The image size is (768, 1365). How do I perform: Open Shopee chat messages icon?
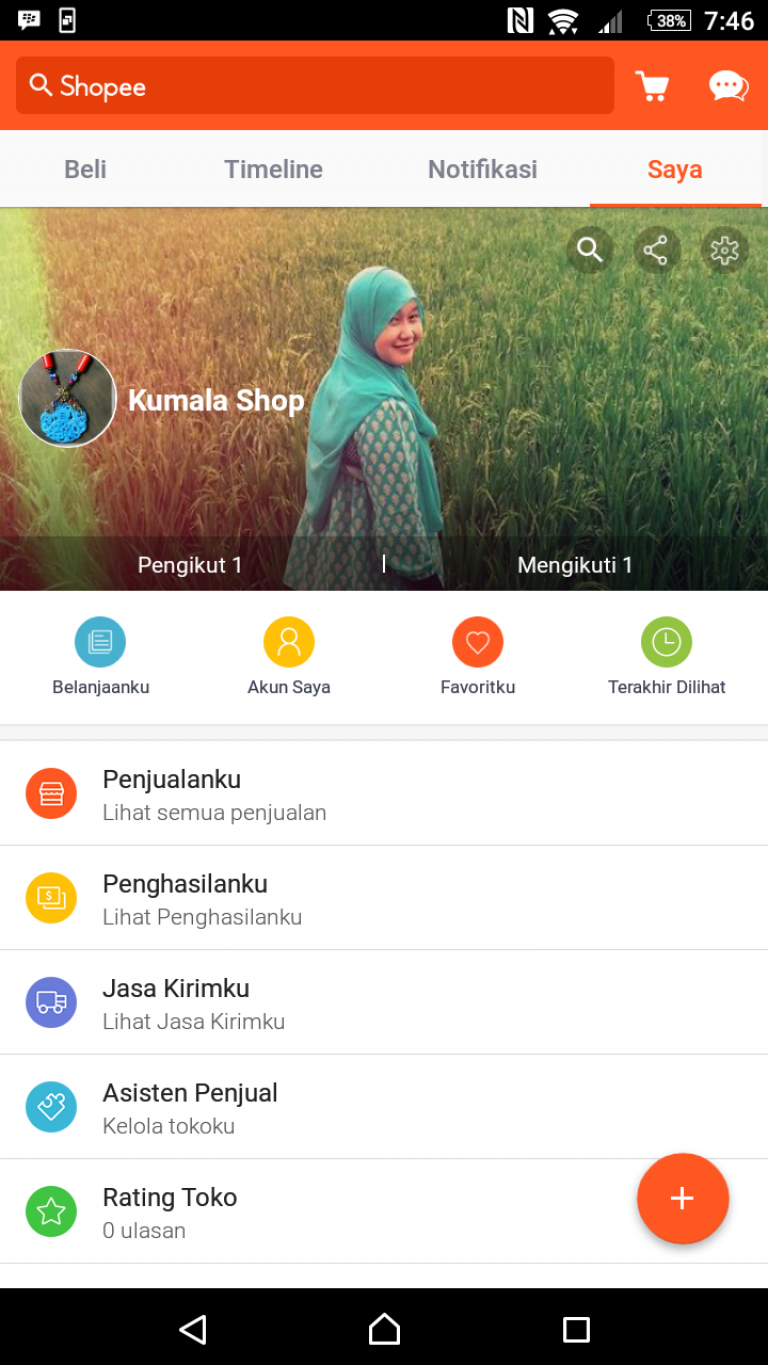[728, 85]
